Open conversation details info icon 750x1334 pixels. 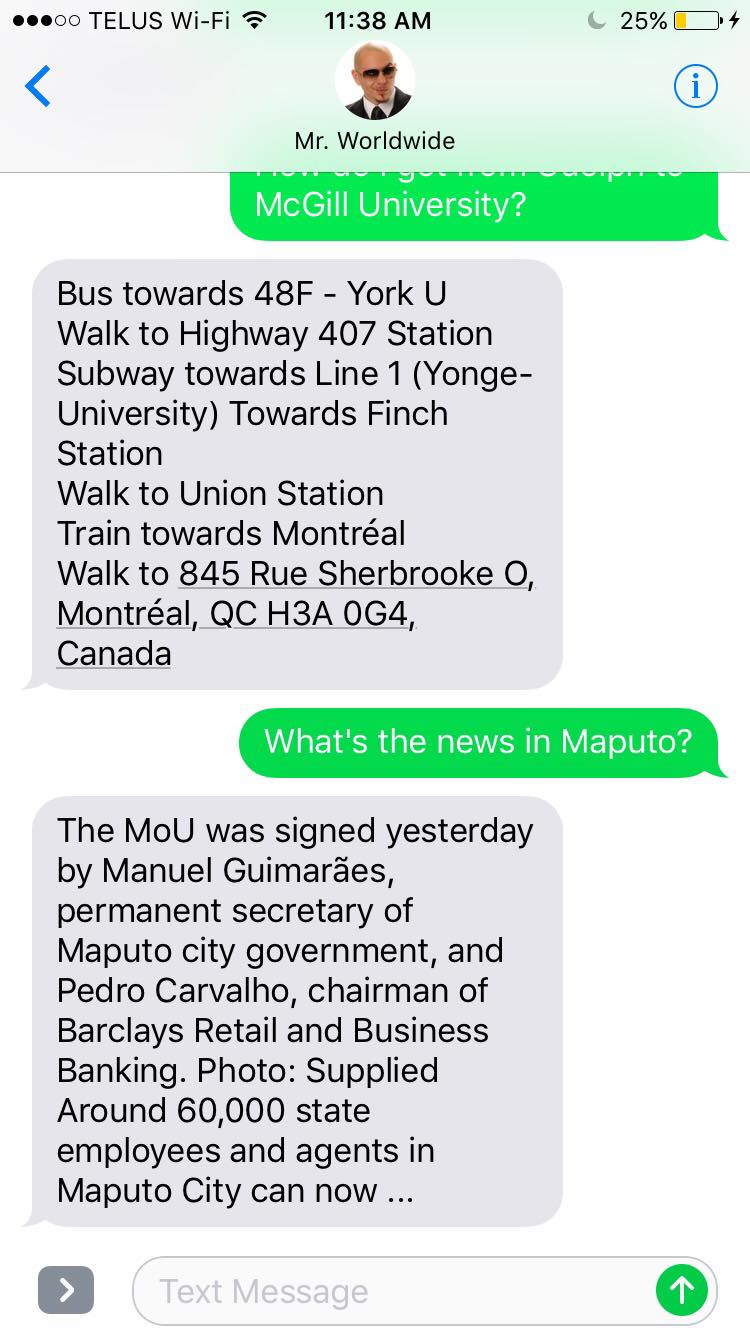click(x=695, y=87)
